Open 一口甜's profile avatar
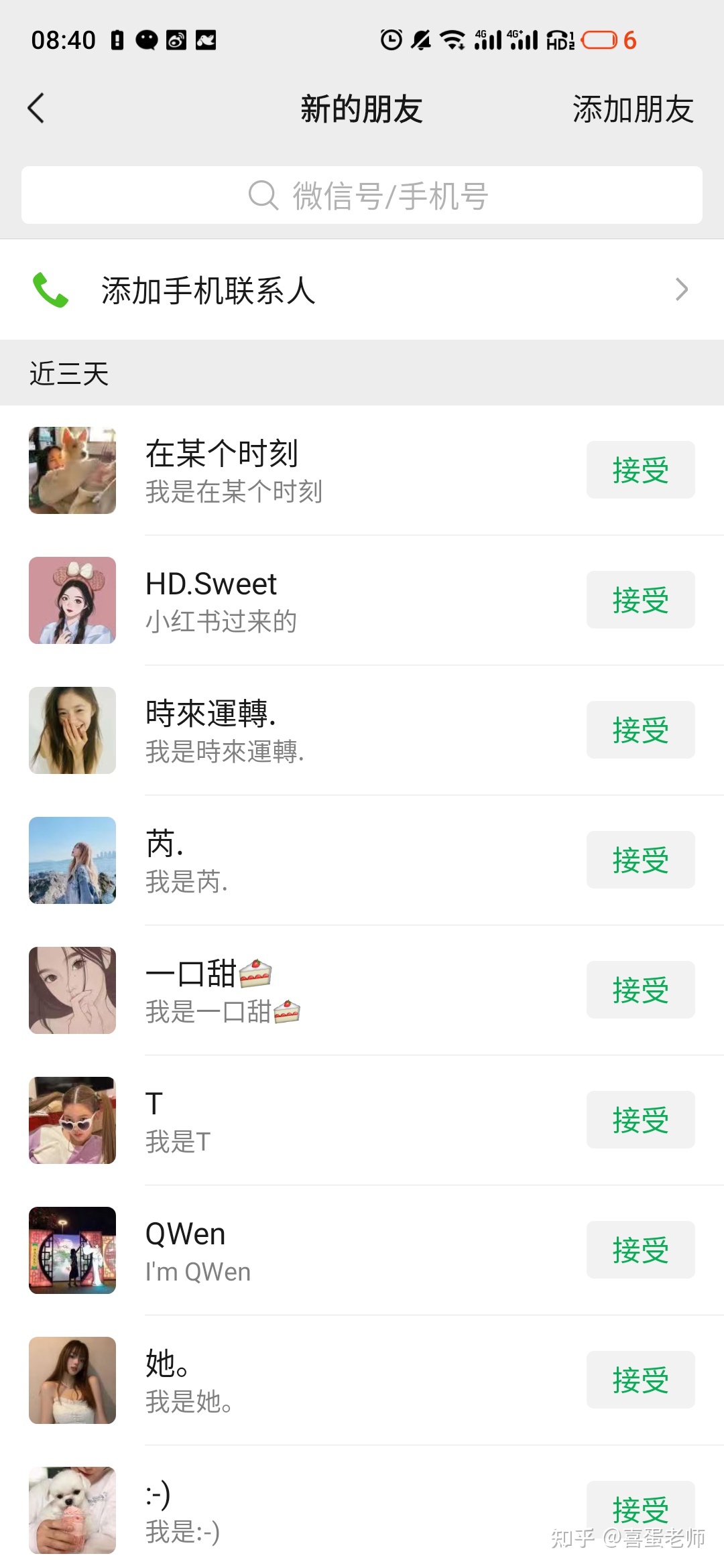Screen dimensions: 724x1568 pyautogui.click(x=72, y=990)
